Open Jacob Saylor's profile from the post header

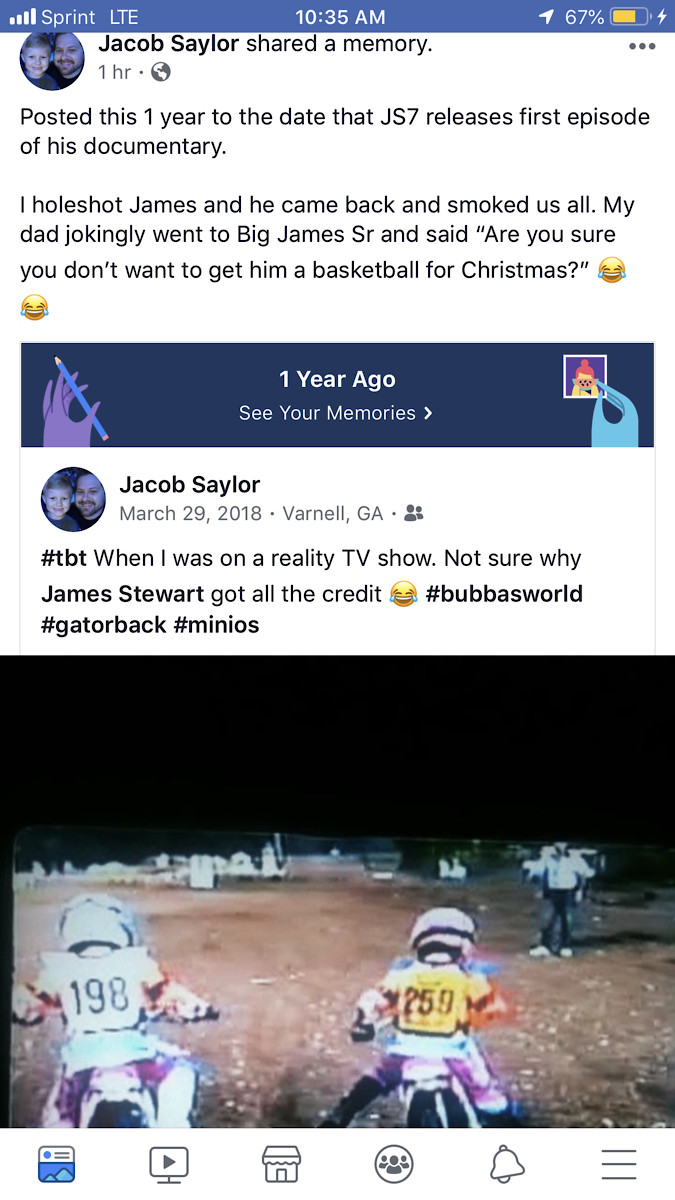pyautogui.click(x=169, y=44)
